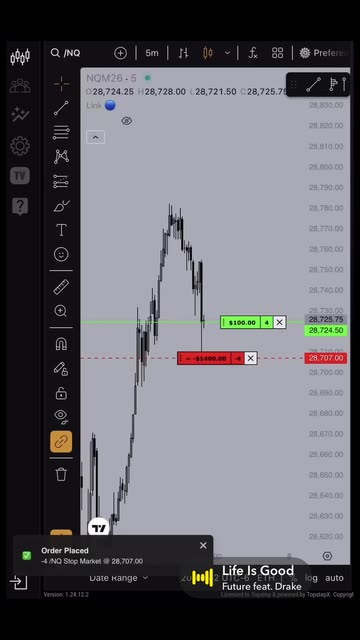Screen dimensions: 360x640
Task: Open the fx indicators menu
Action: point(253,53)
